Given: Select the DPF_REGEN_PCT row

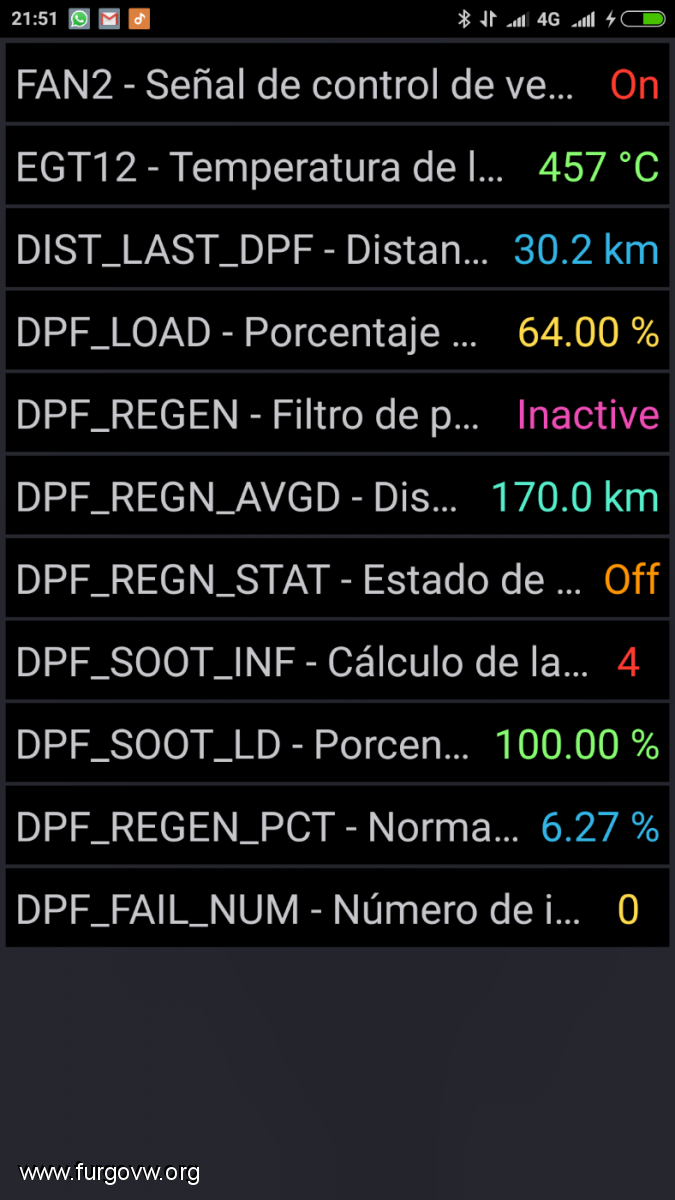Looking at the screenshot, I should coord(337,826).
